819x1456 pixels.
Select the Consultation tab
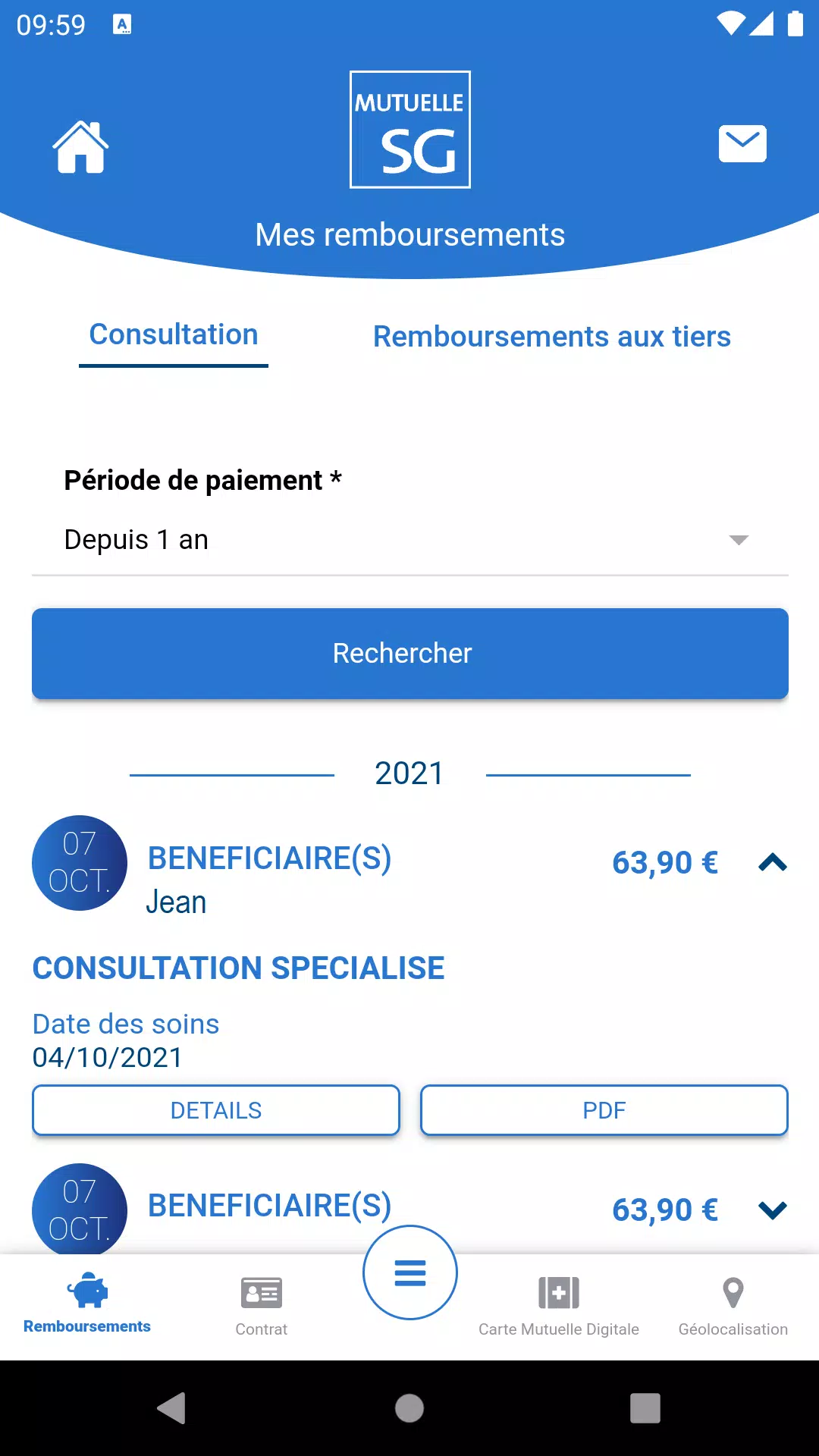click(174, 335)
